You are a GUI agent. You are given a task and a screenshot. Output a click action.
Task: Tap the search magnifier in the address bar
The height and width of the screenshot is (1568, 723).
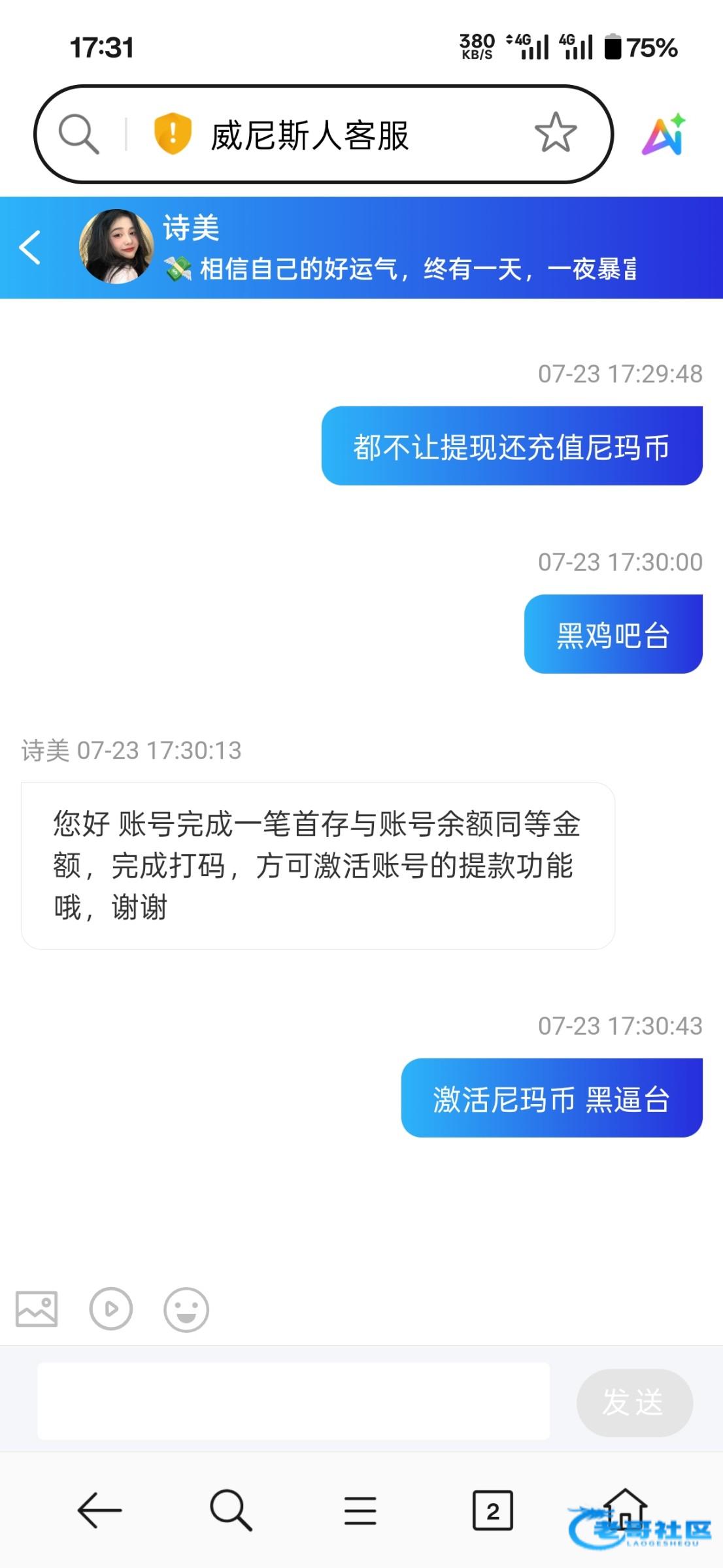pos(78,134)
